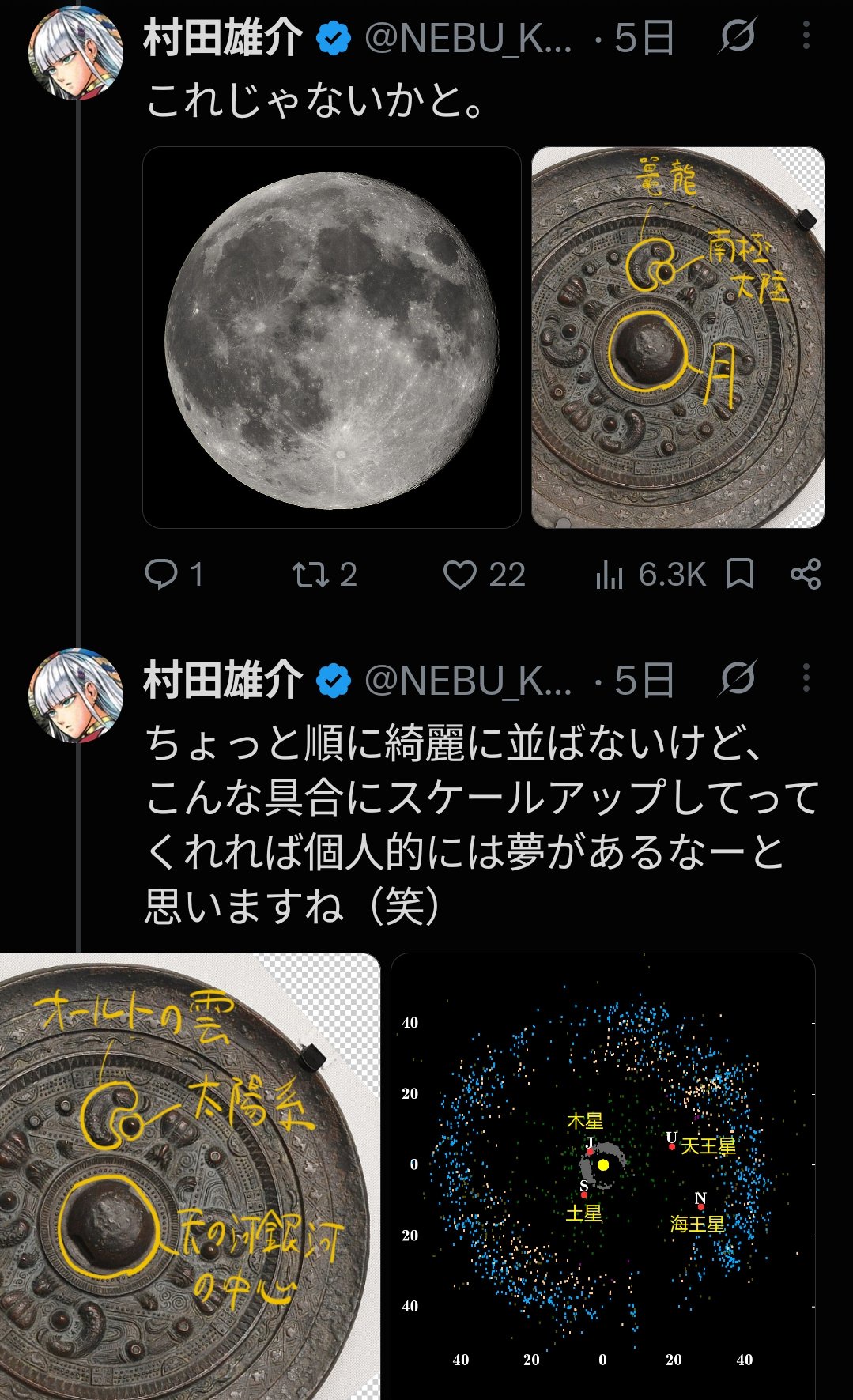Image resolution: width=853 pixels, height=1400 pixels.
Task: Open mirror image annotated 南極大陸
Action: [x=678, y=338]
